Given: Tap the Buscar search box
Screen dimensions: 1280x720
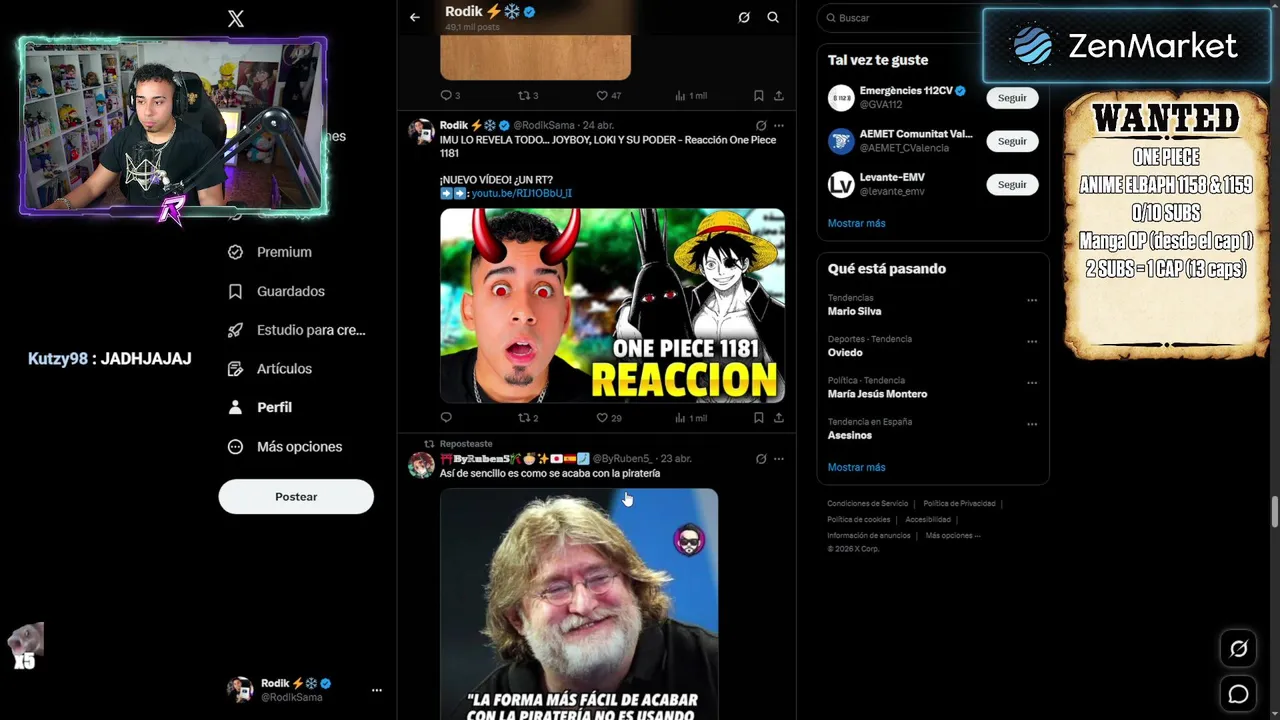Looking at the screenshot, I should click(x=900, y=18).
